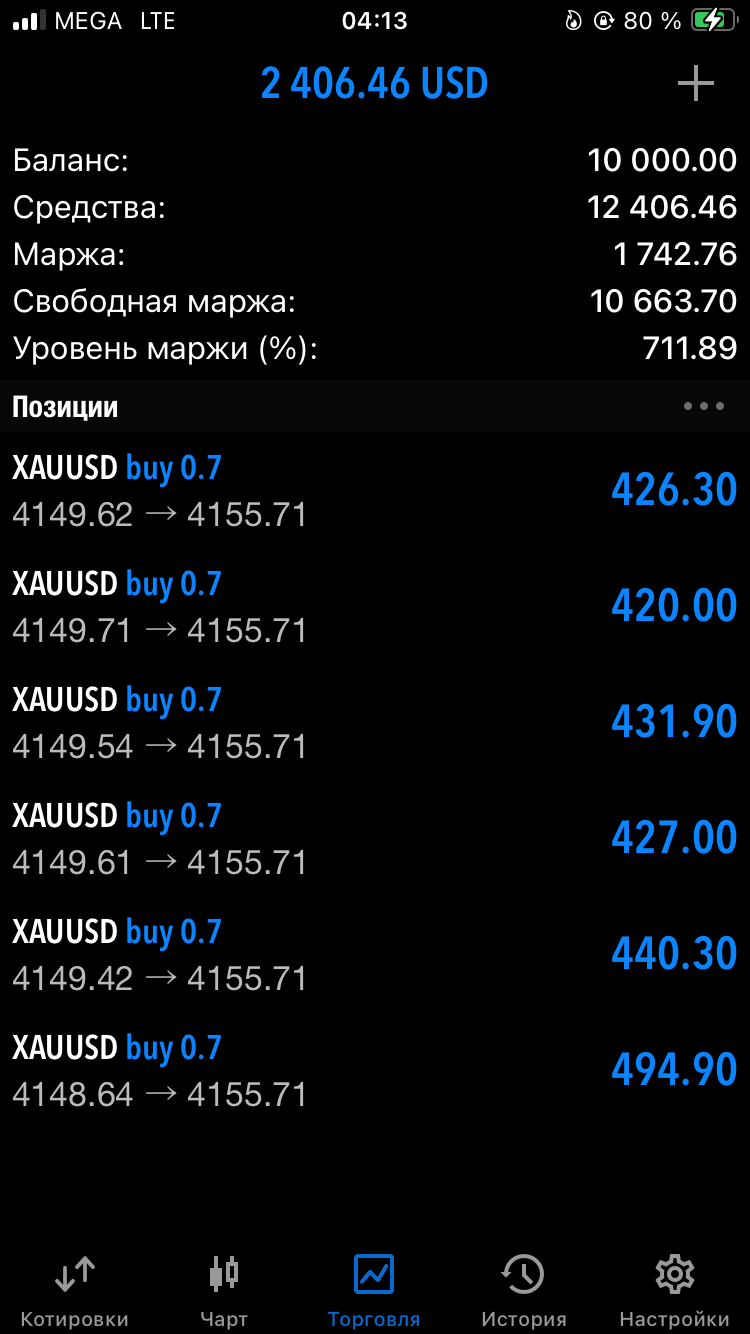Select the Торговля tab

(374, 1290)
